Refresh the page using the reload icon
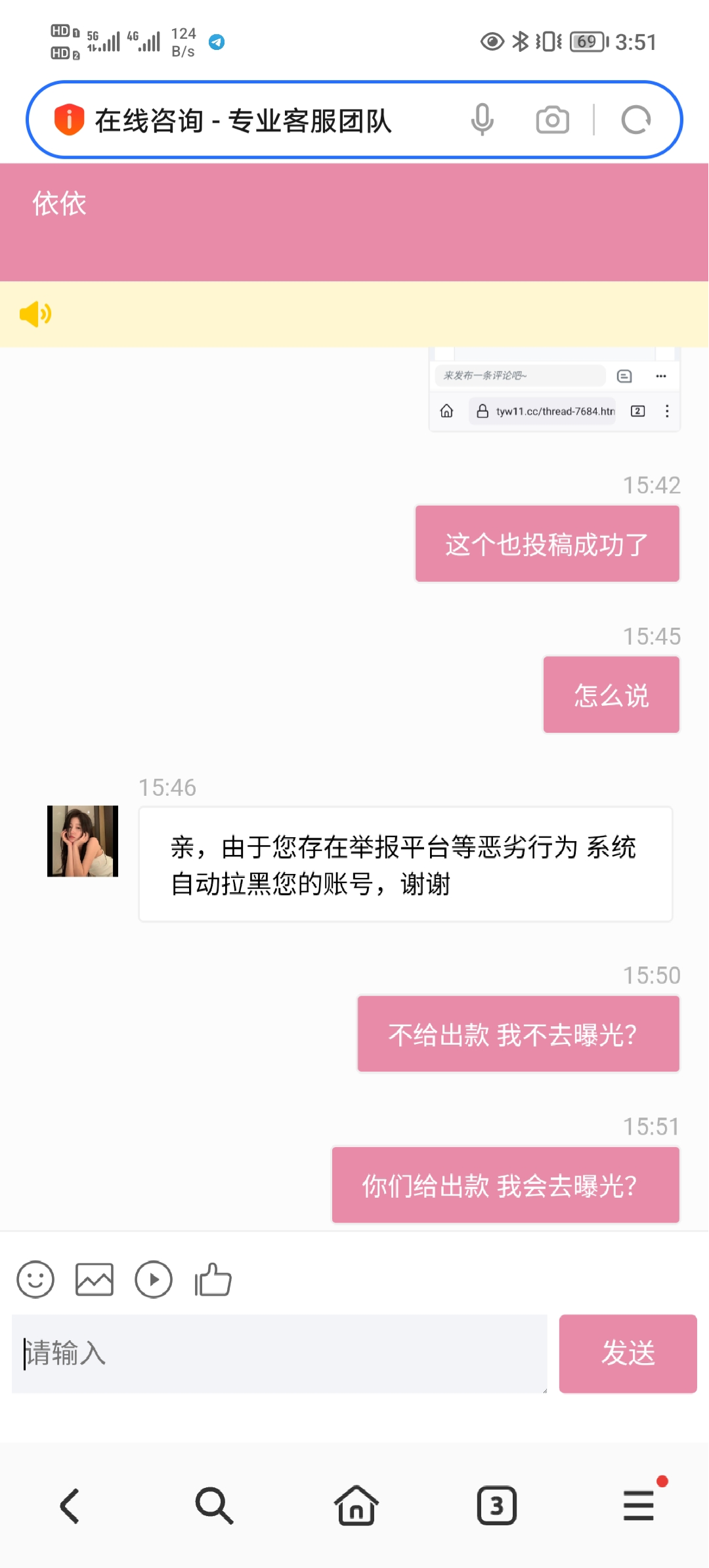Screen dimensions: 709x1568 [635, 120]
